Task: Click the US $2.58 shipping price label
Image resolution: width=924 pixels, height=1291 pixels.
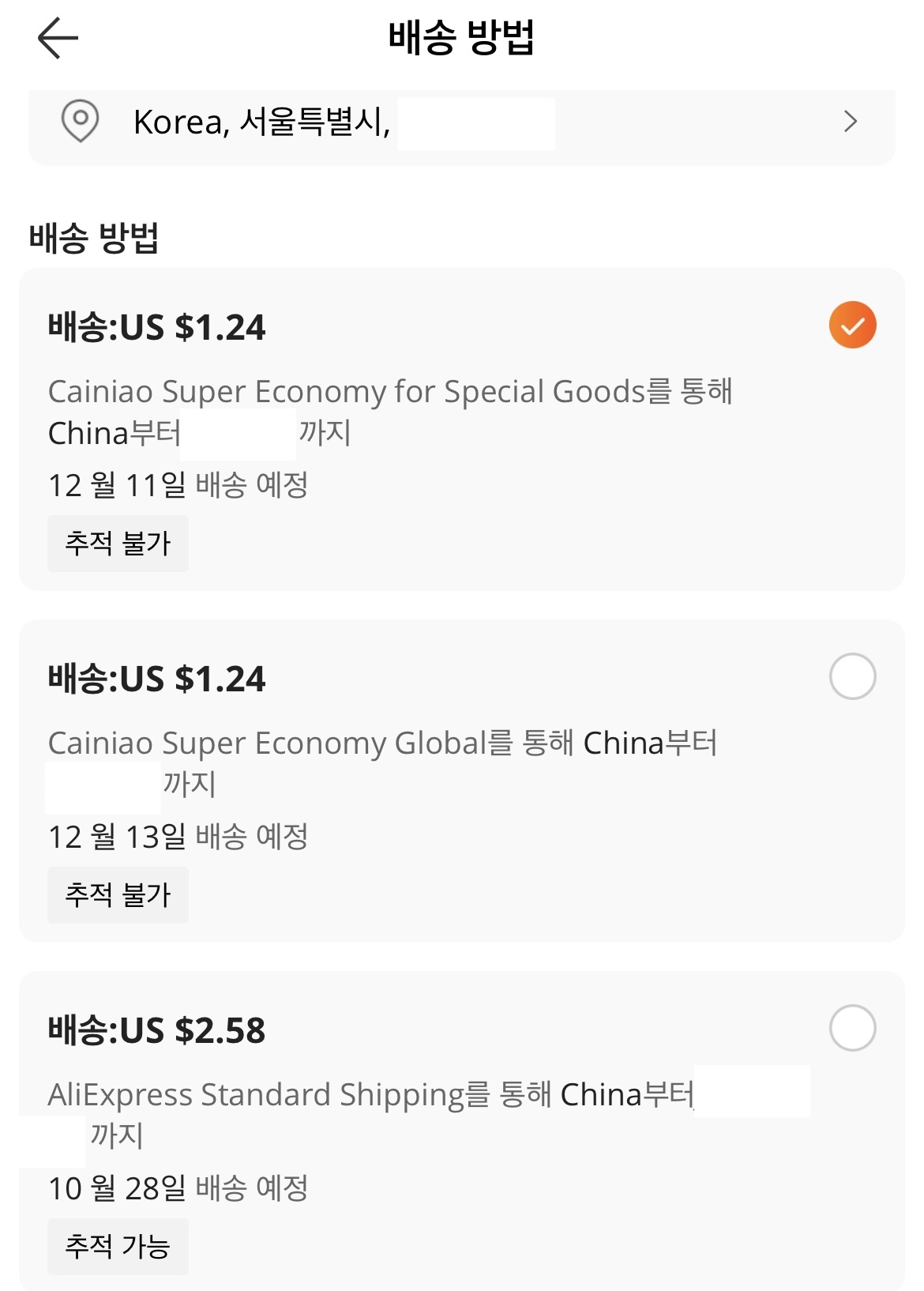Action: [156, 1026]
